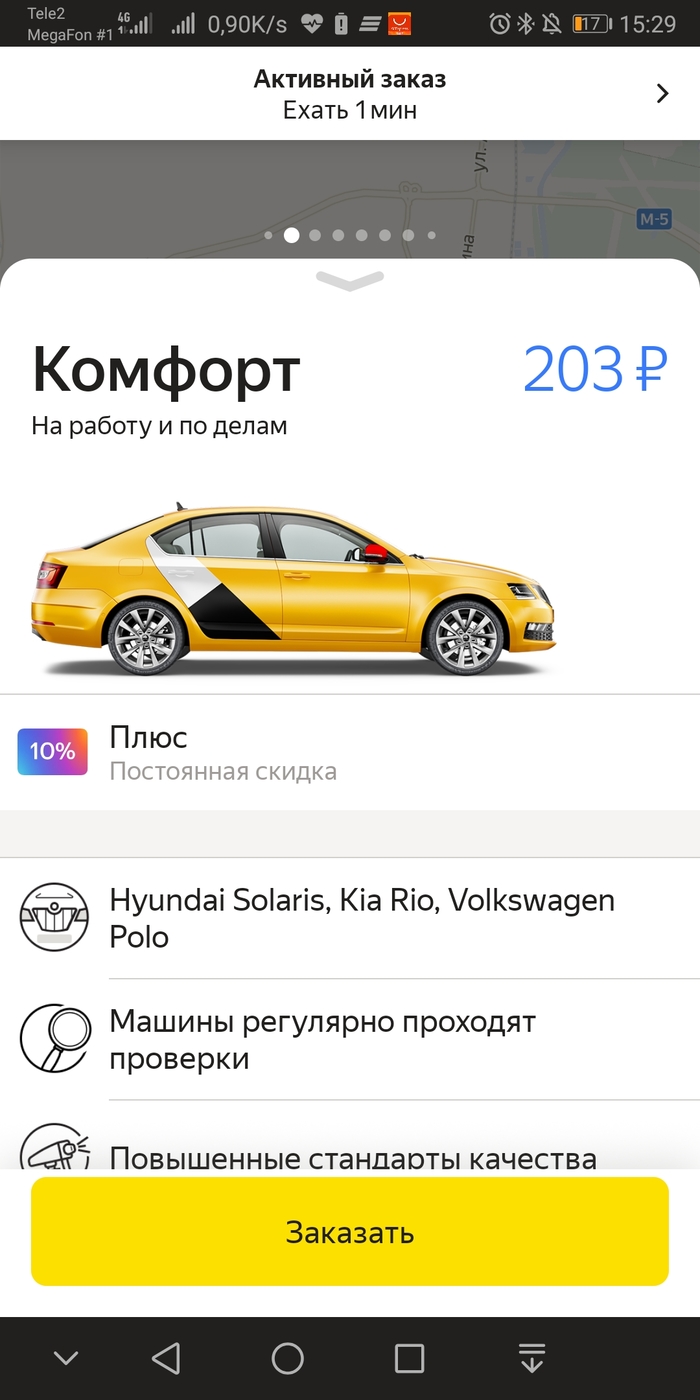
Task: Go back with the system back button
Action: tap(166, 1358)
